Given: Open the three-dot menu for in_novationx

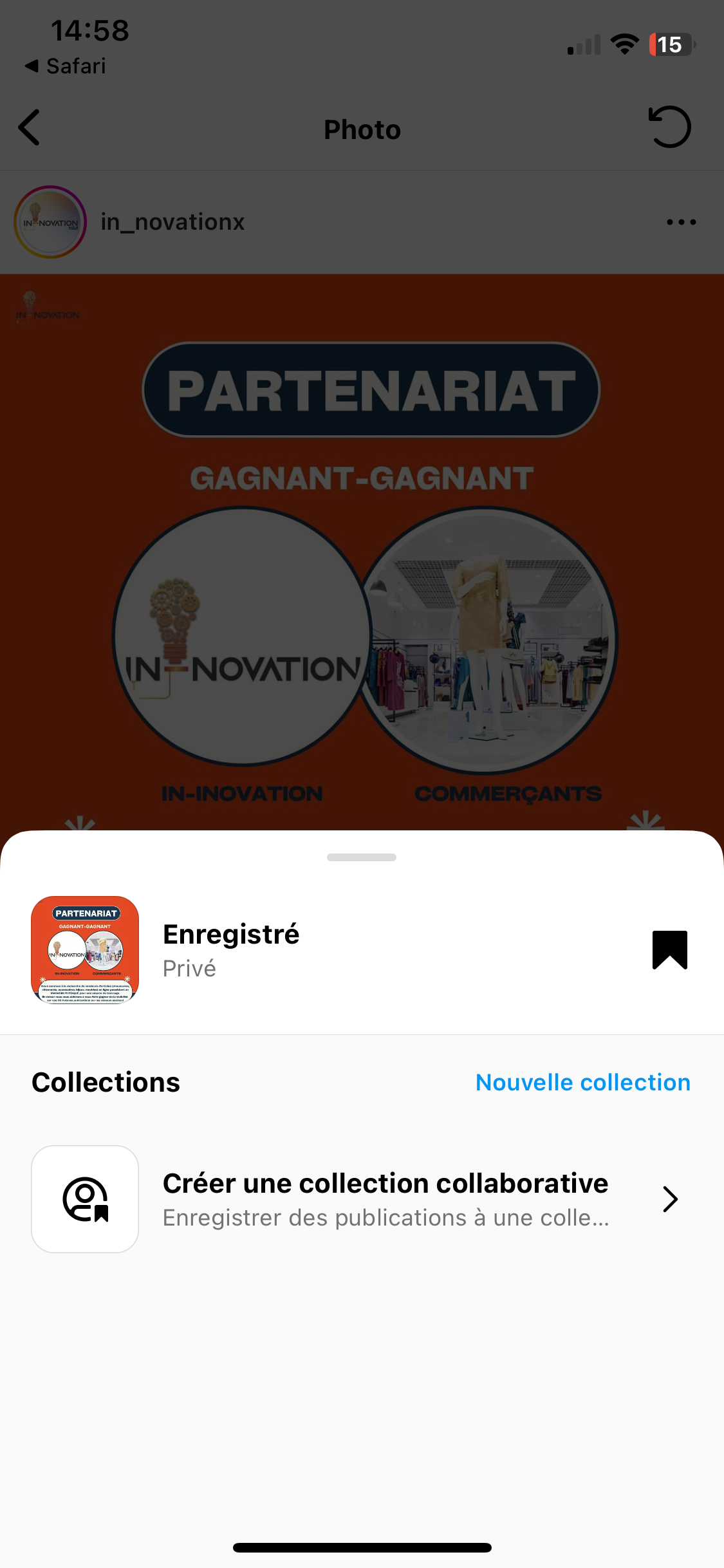Looking at the screenshot, I should click(x=681, y=222).
